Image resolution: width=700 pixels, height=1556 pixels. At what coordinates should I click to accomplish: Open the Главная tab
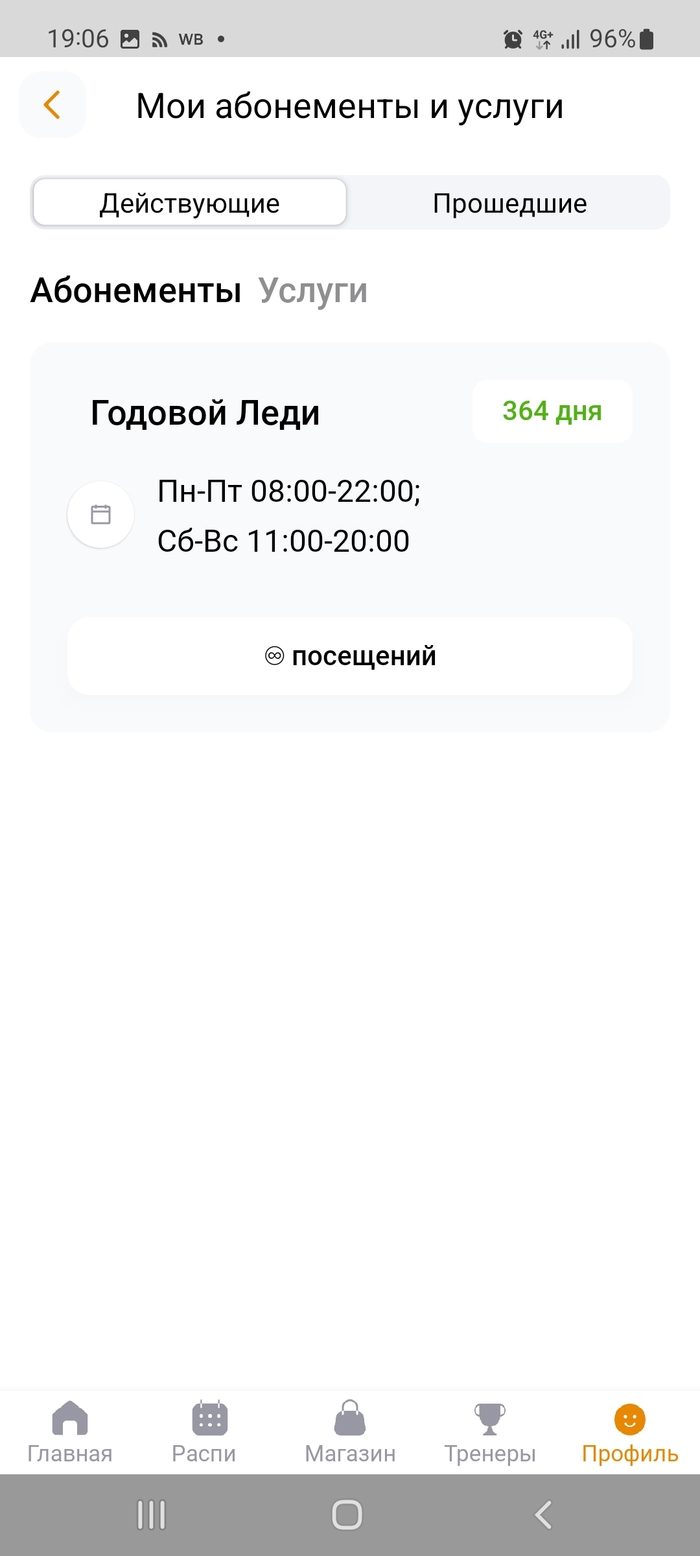tap(70, 1431)
